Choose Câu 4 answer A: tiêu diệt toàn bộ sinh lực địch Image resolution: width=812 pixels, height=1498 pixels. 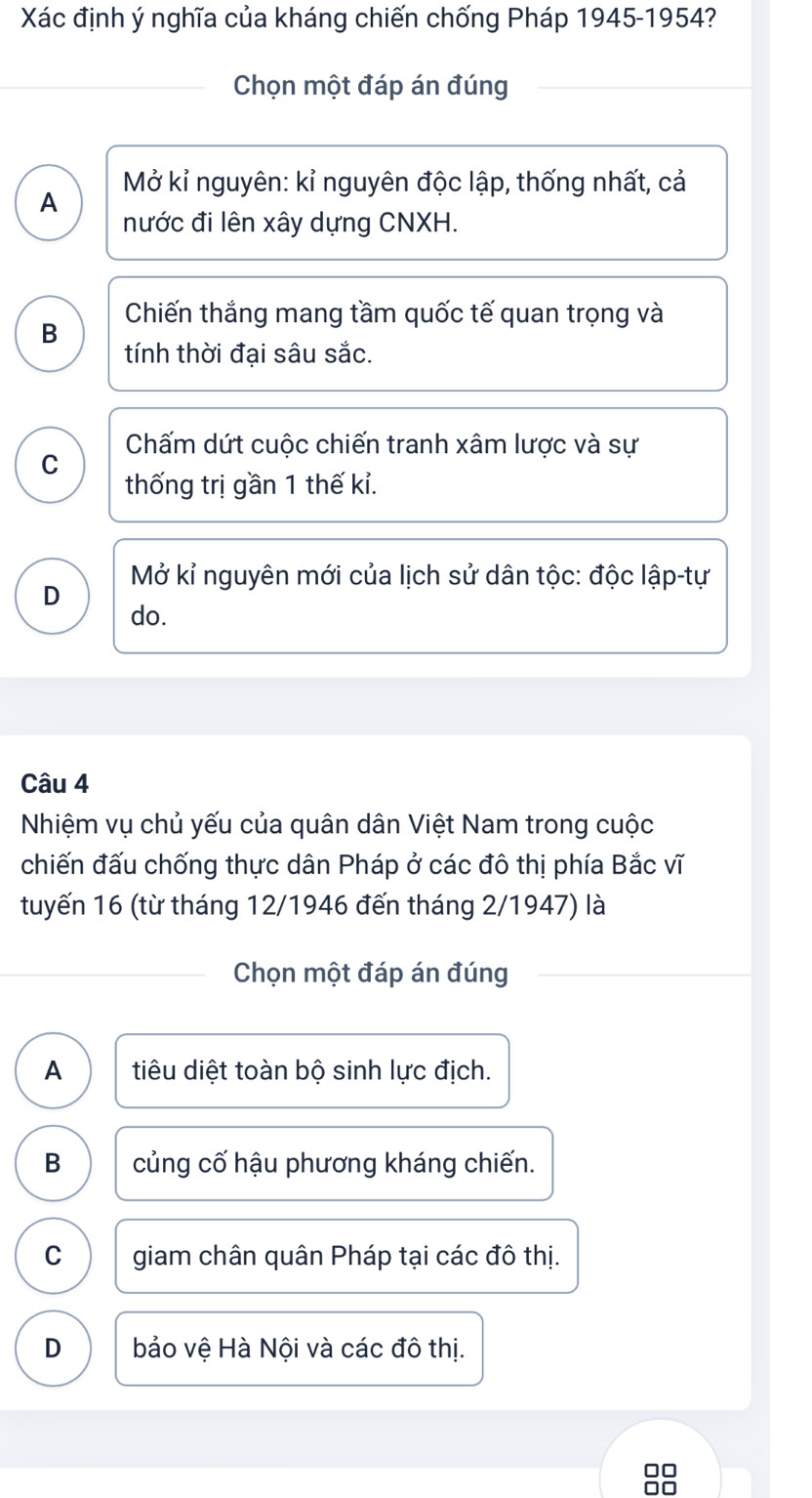coord(312,1070)
